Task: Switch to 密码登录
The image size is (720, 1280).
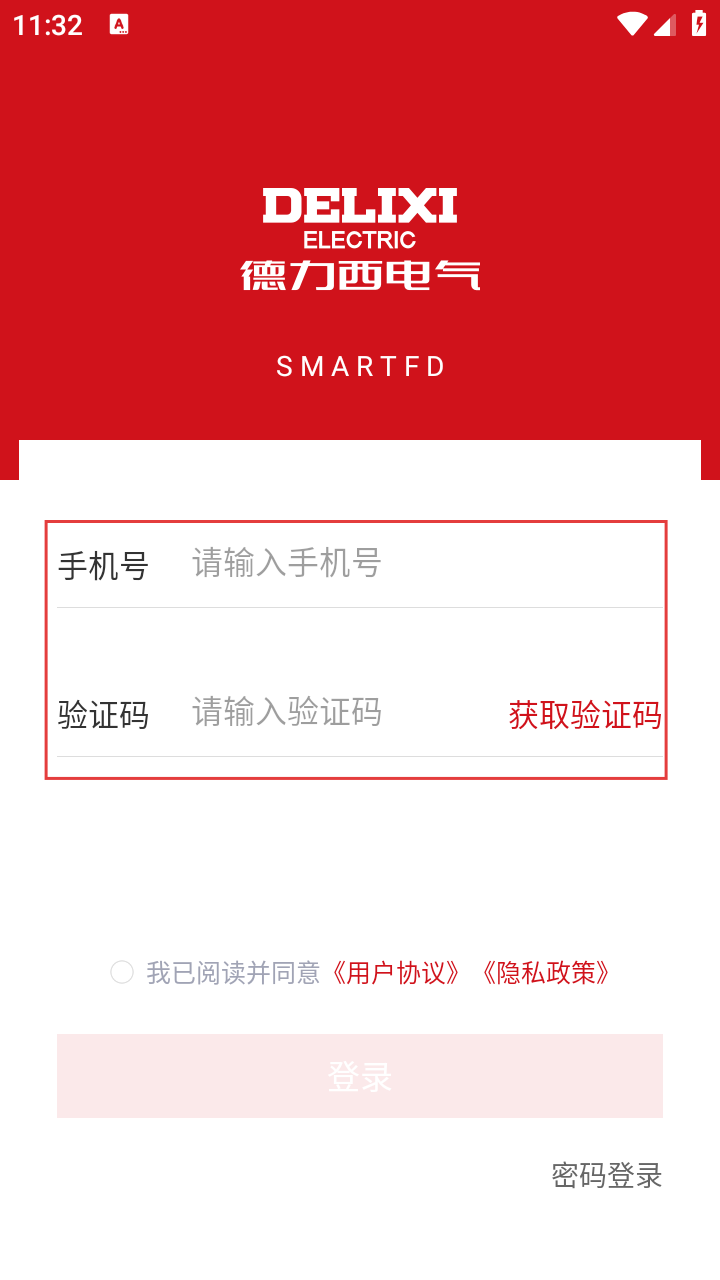Action: point(606,1175)
